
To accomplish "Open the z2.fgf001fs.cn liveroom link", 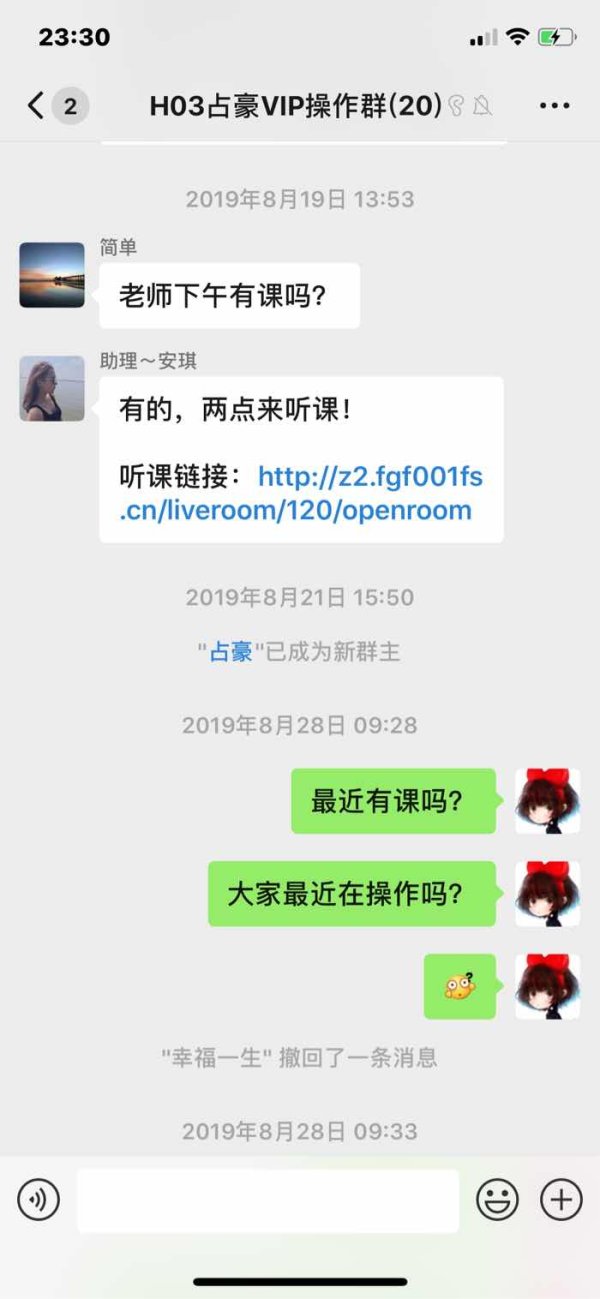I will pos(301,493).
